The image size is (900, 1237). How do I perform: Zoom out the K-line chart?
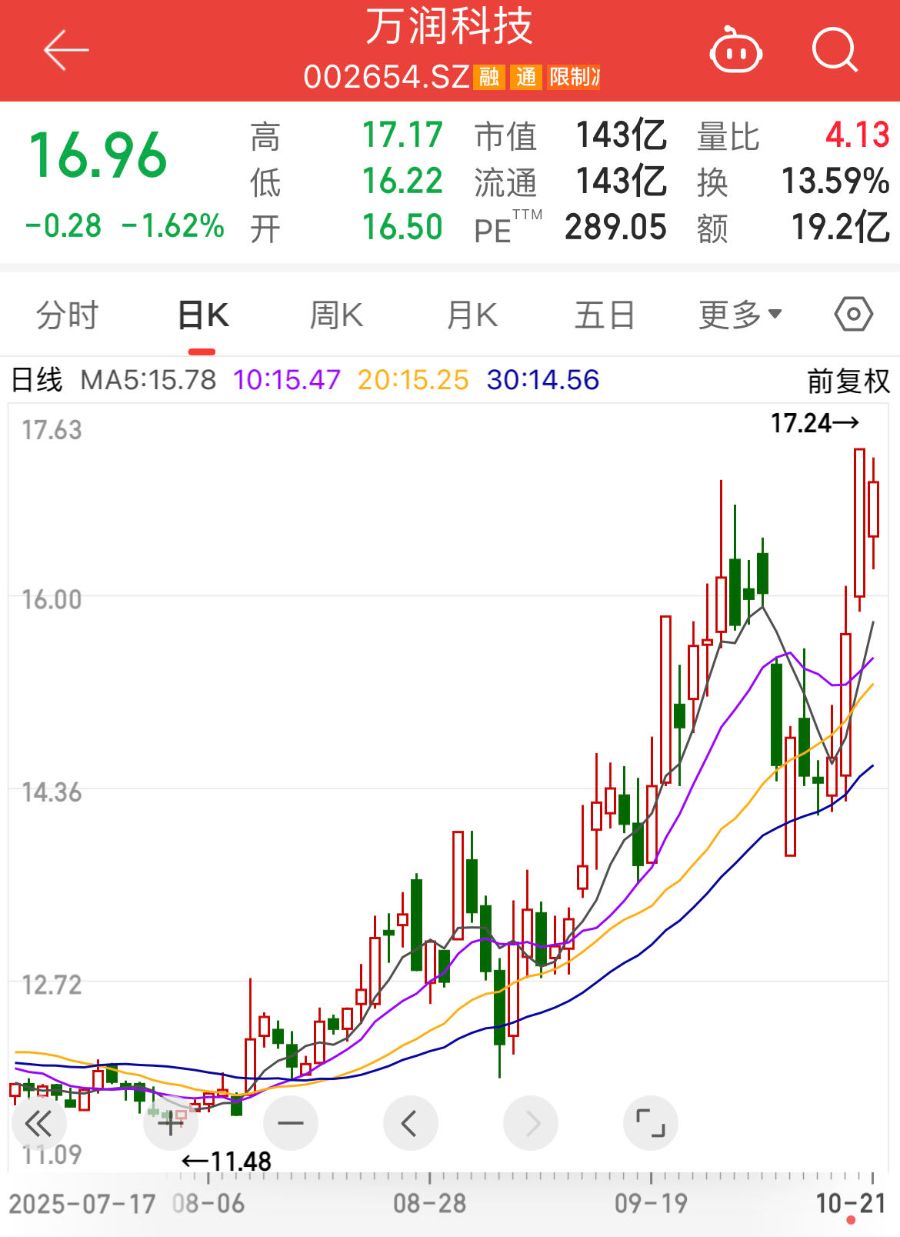tap(291, 1124)
